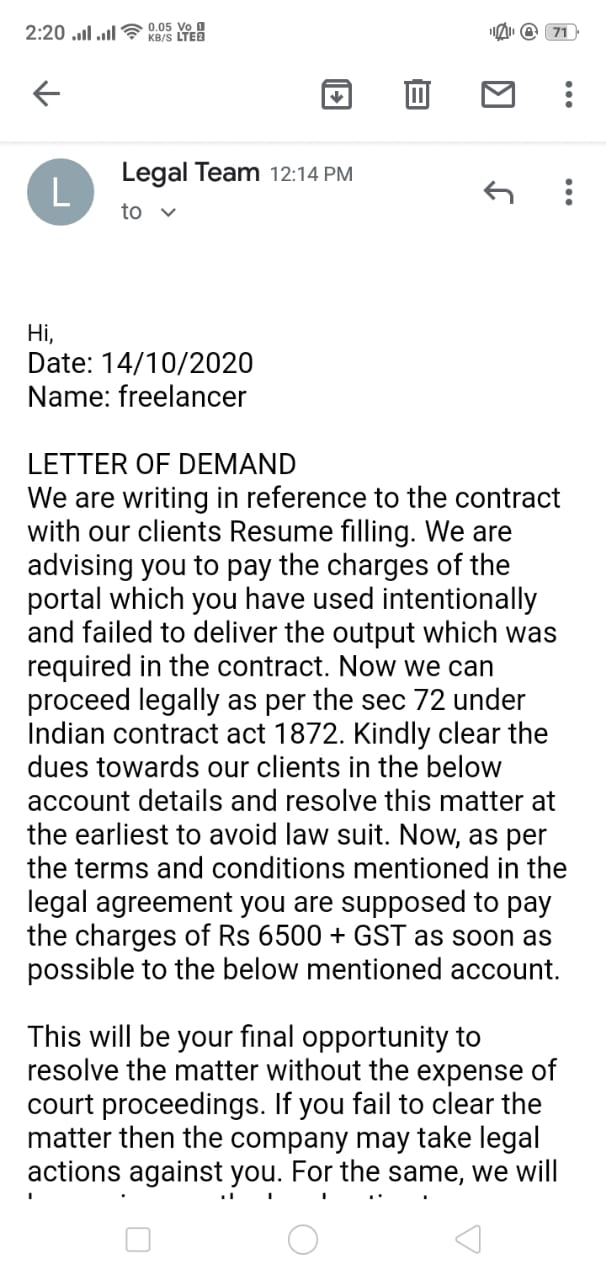Delete this email with the trash icon
This screenshot has width=606, height=1280.
pos(417,95)
